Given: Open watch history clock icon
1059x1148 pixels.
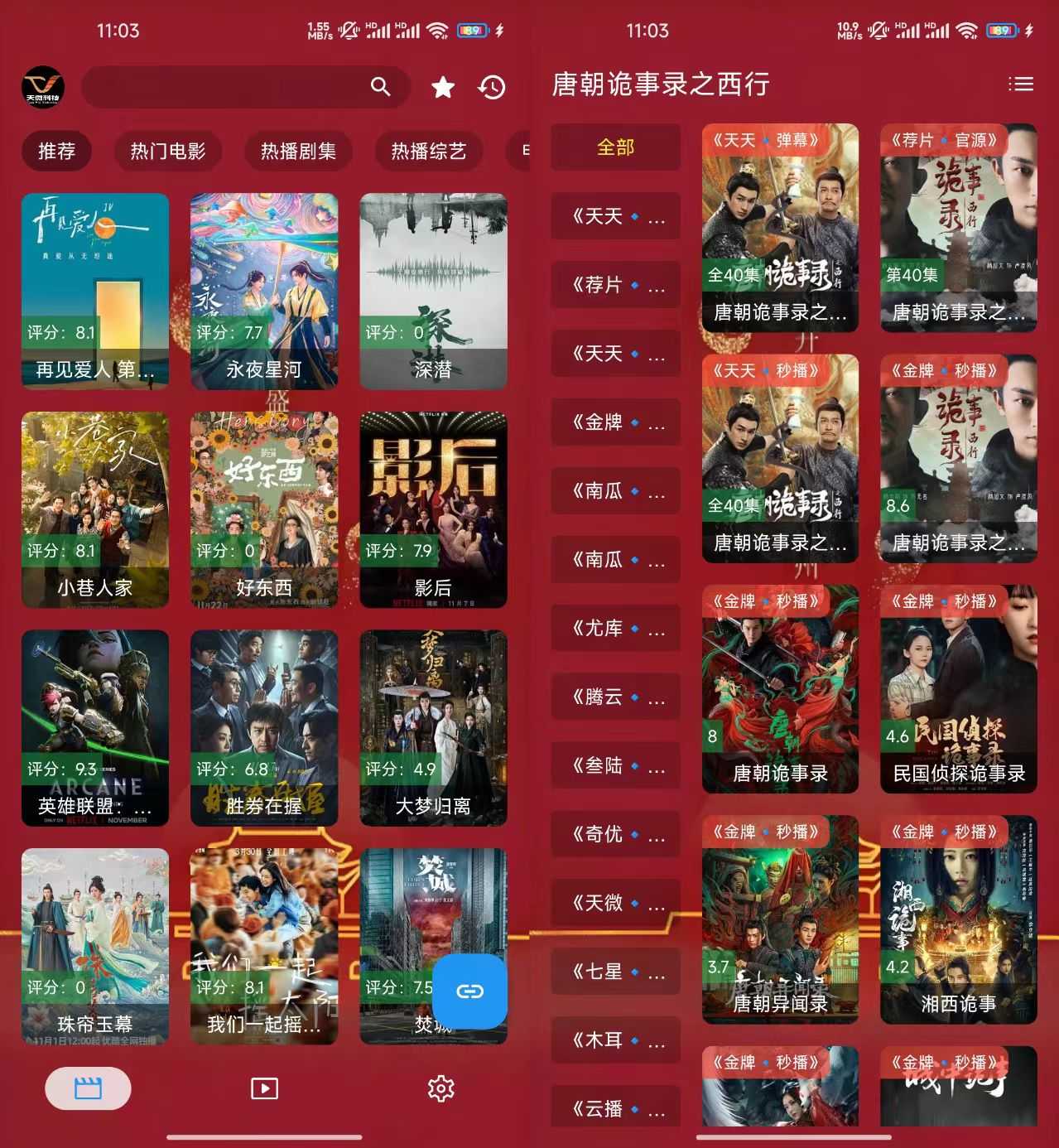Looking at the screenshot, I should tap(492, 87).
